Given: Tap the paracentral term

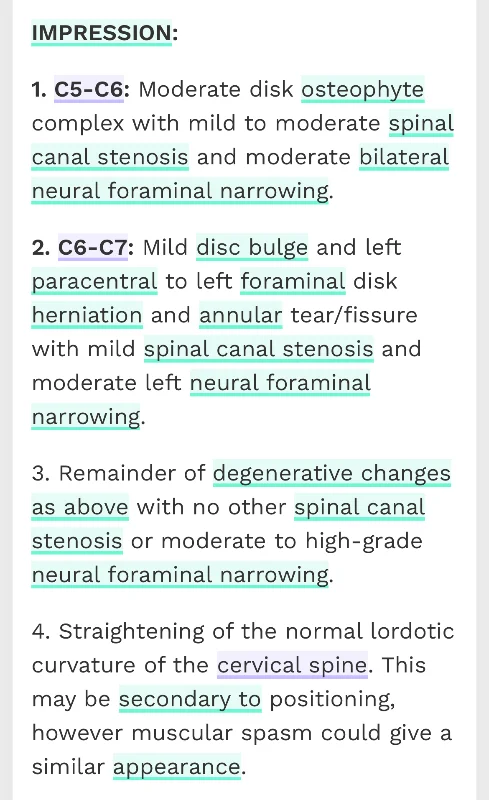Looking at the screenshot, I should (x=94, y=282).
